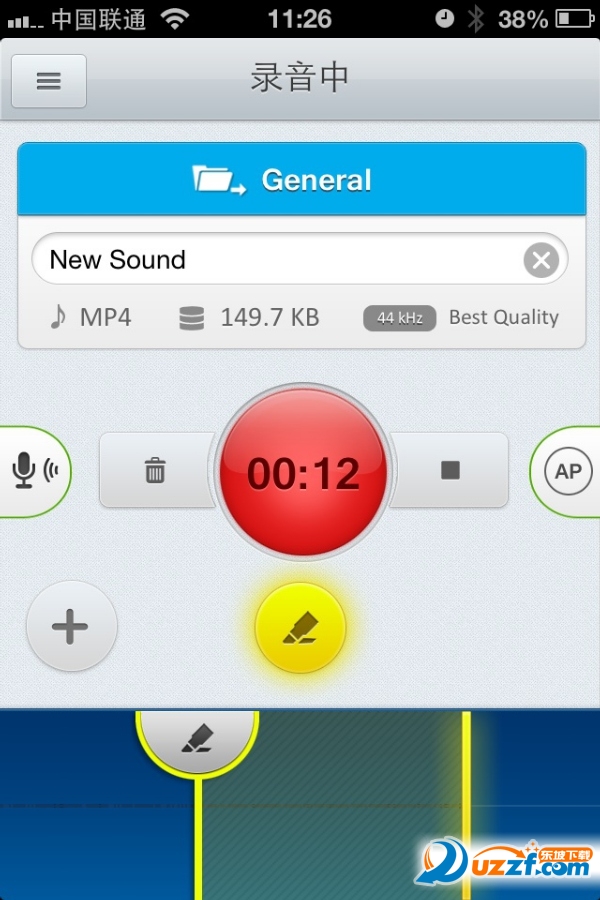Tap the plus button
600x900 pixels.
(x=70, y=627)
